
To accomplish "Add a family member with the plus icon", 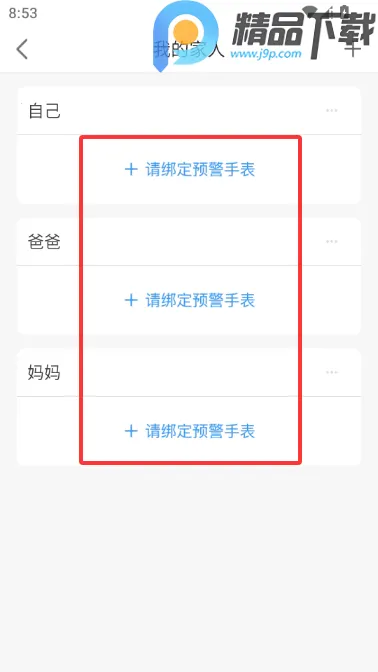I will [x=352, y=49].
